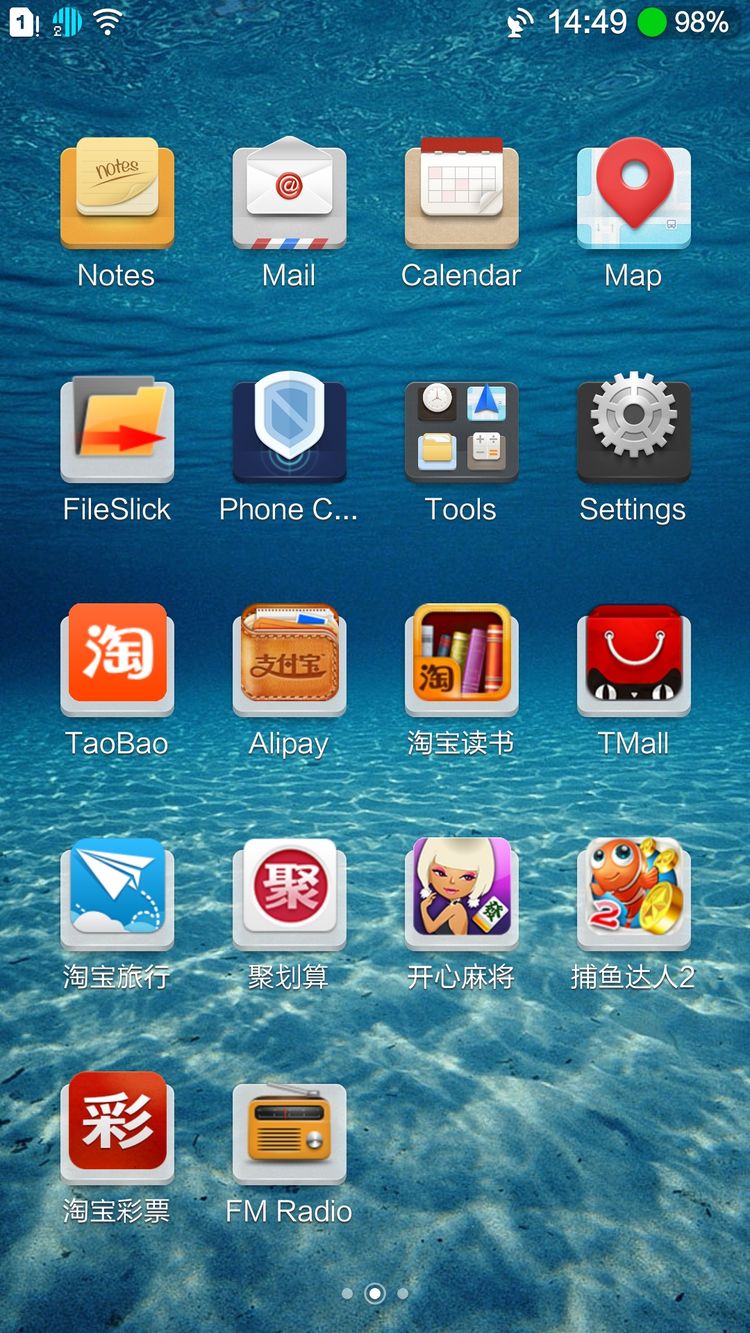The image size is (750, 1333).
Task: Tap the first page indicator dot
Action: click(x=347, y=1293)
